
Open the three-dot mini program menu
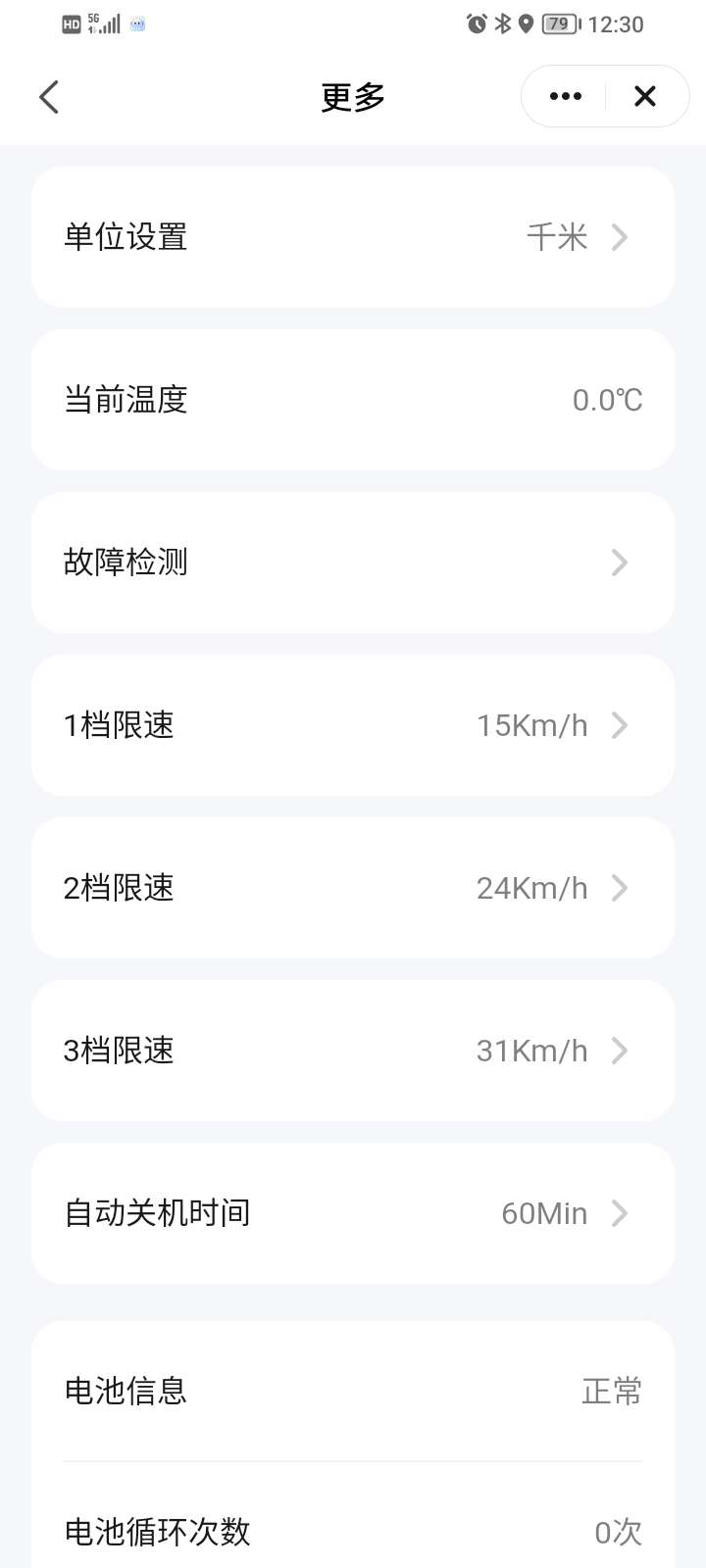click(566, 96)
